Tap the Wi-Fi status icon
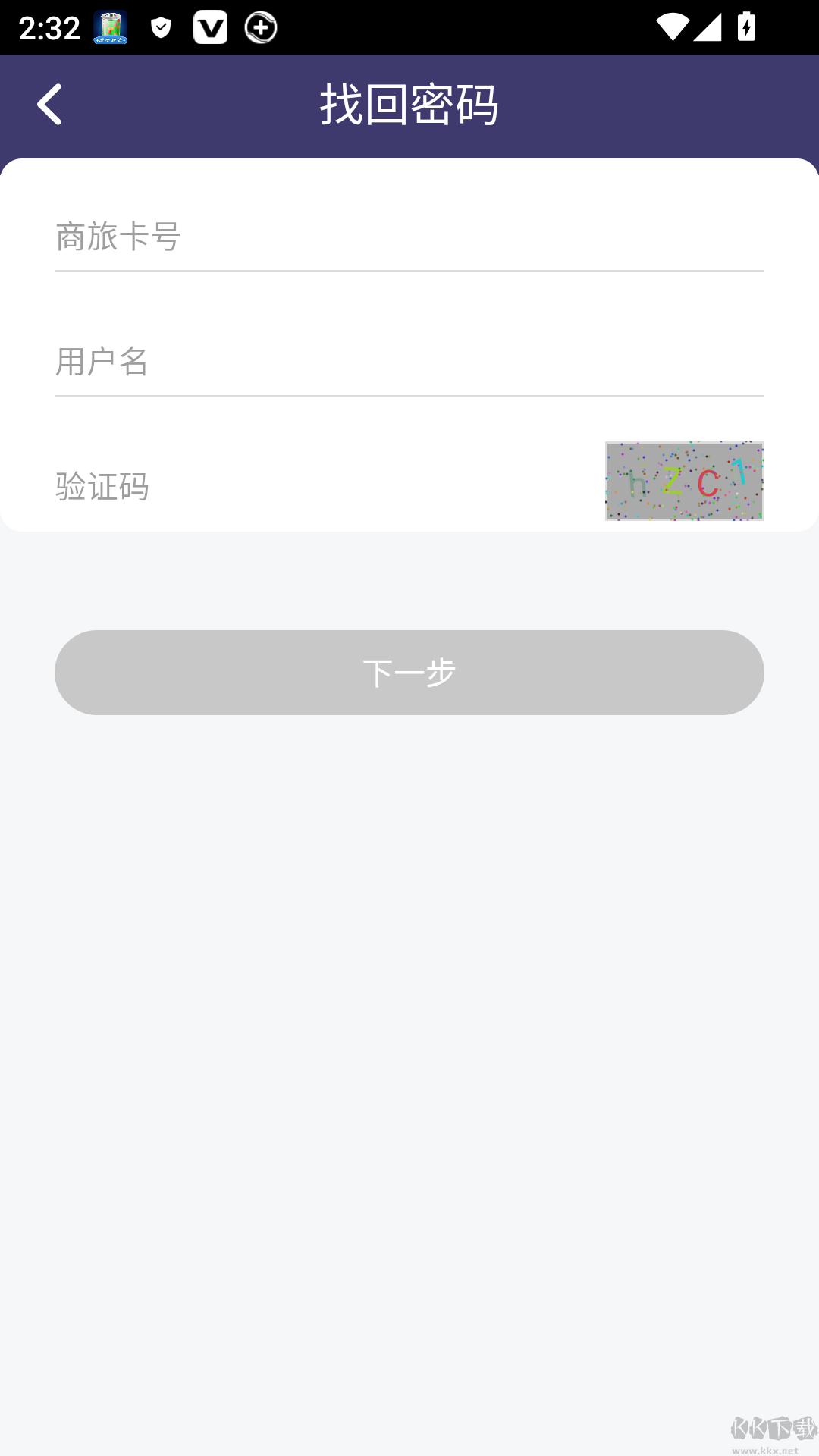 [x=671, y=28]
